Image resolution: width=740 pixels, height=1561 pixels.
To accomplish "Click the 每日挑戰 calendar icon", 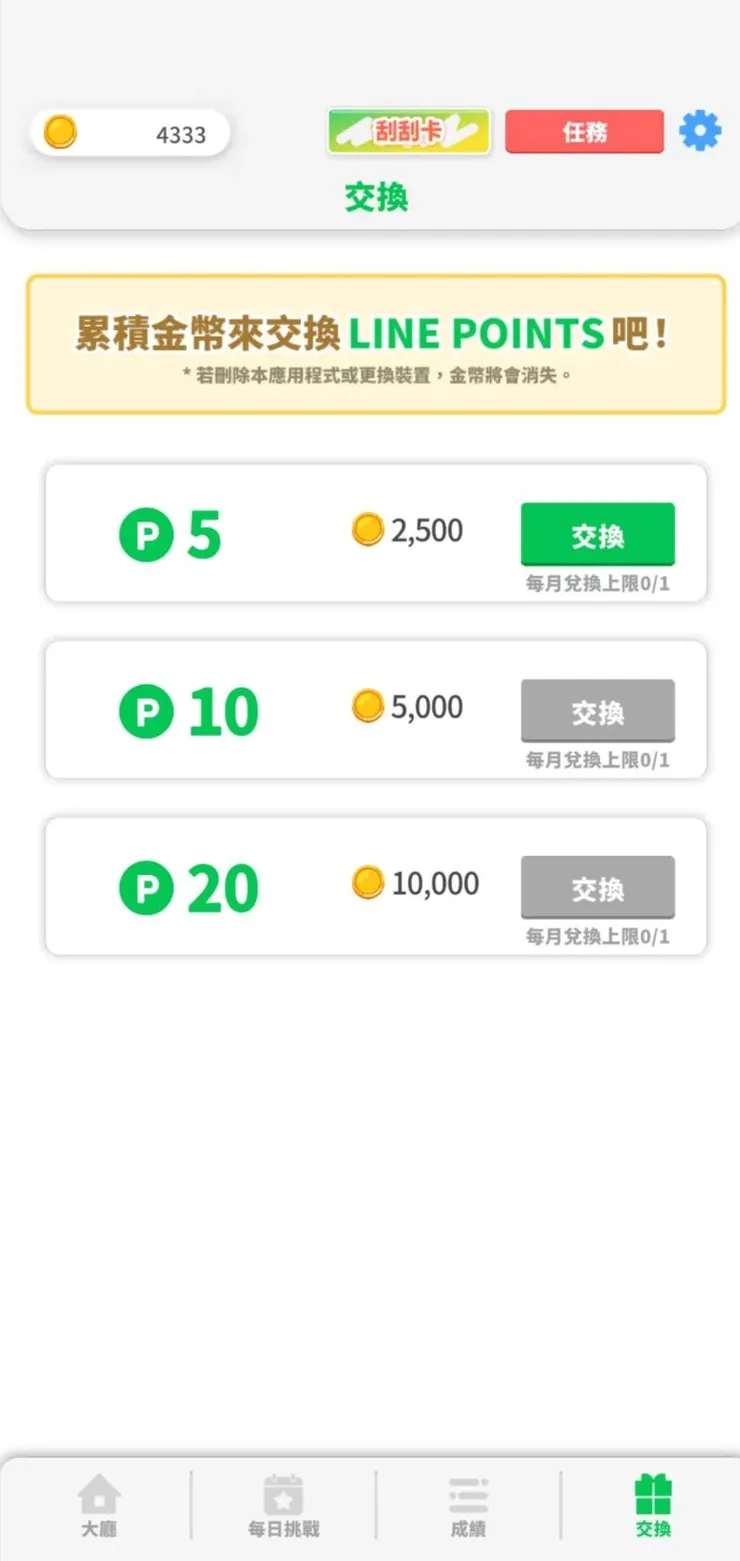I will 284,1496.
